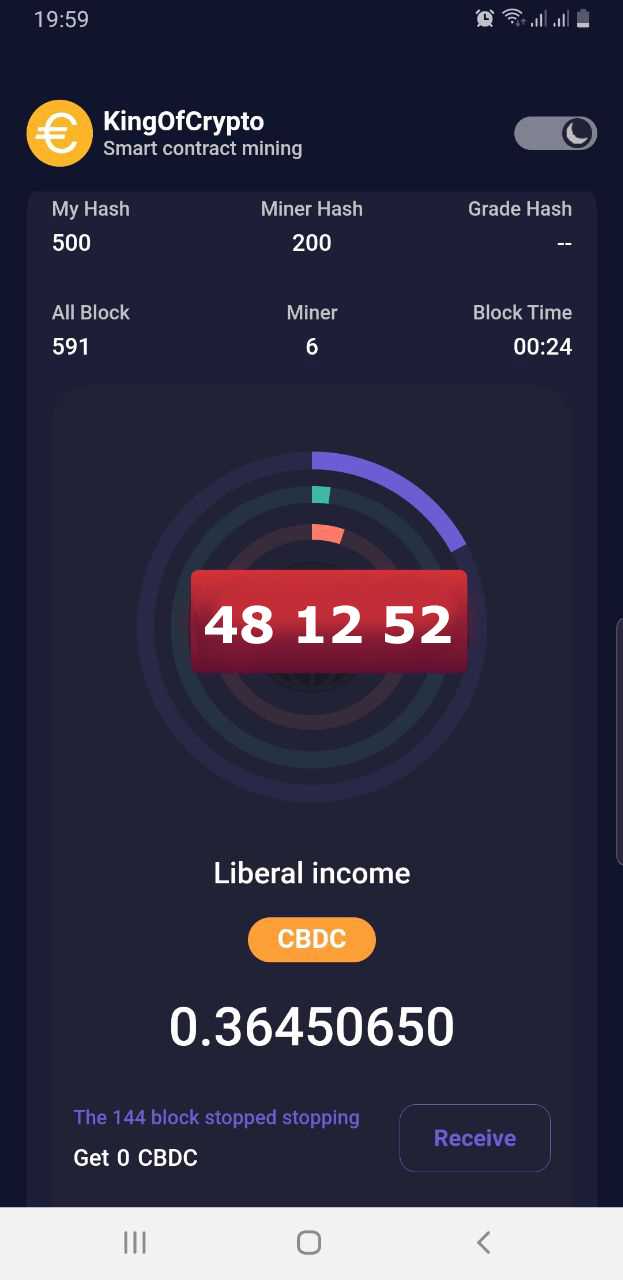Go back using the navigation bar

pos(483,1242)
